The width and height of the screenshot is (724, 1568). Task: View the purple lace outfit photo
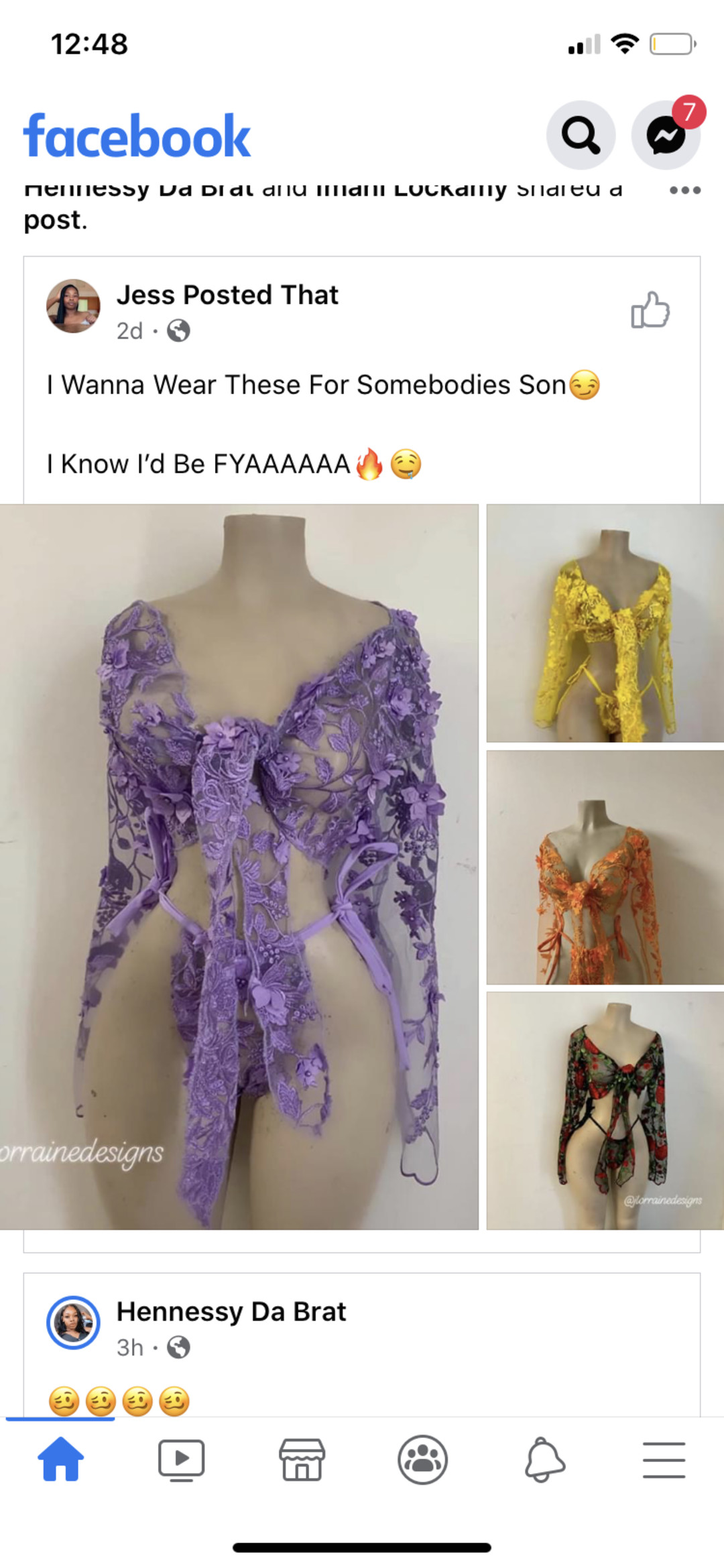[239, 866]
